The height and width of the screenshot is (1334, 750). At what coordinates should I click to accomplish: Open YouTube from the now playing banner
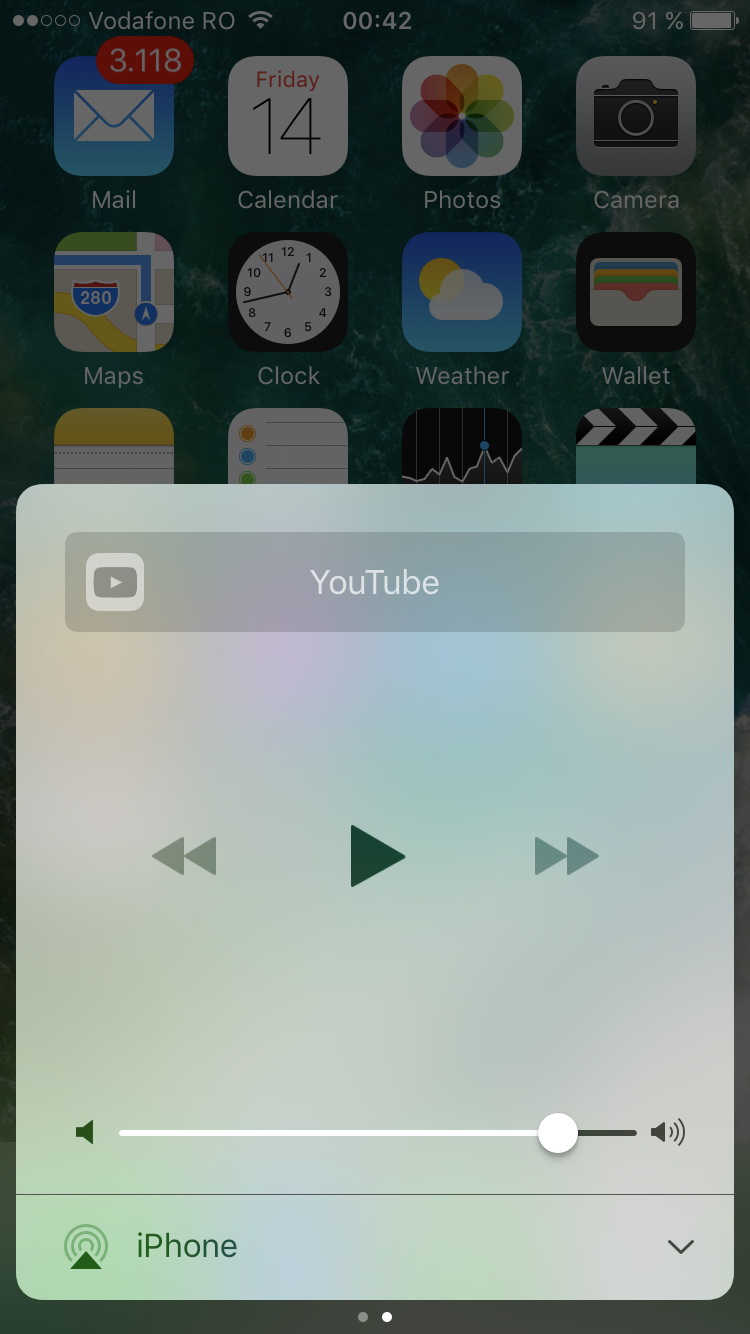(375, 582)
